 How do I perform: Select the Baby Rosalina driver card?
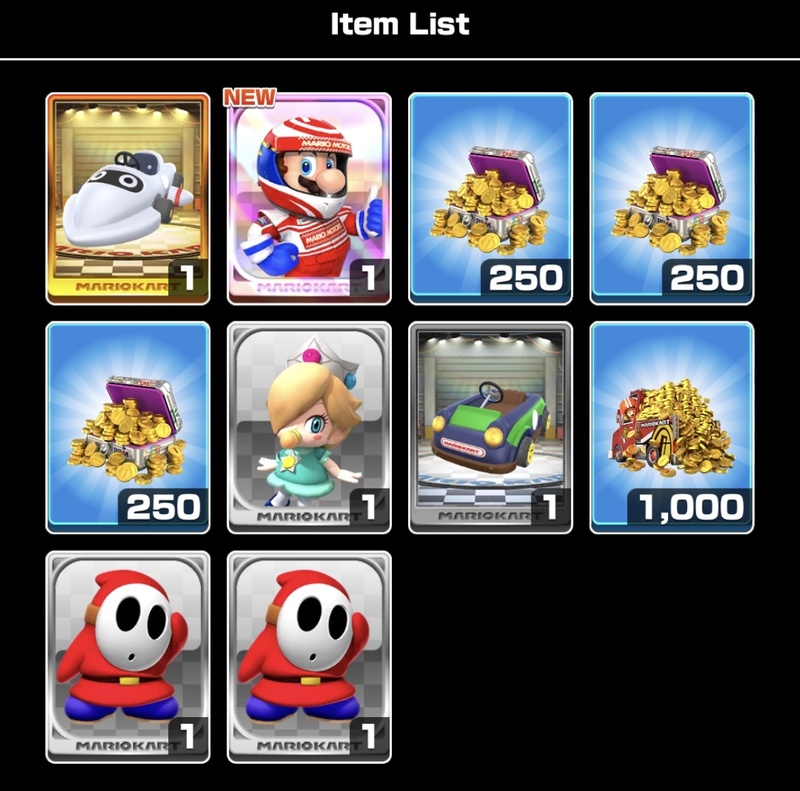coord(309,427)
